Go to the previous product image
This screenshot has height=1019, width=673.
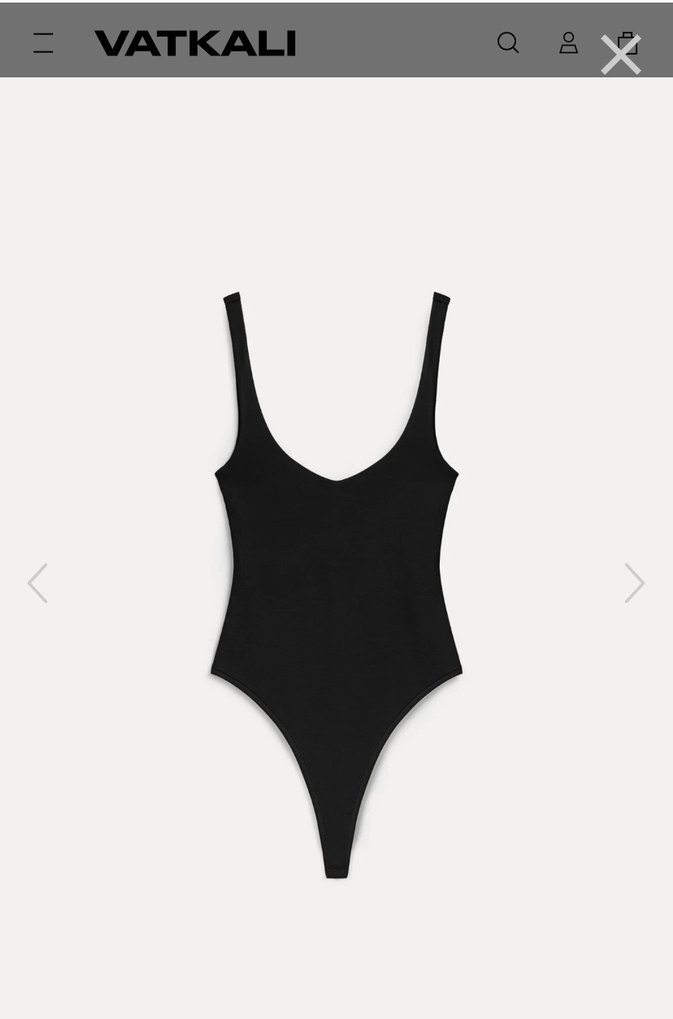coord(38,582)
